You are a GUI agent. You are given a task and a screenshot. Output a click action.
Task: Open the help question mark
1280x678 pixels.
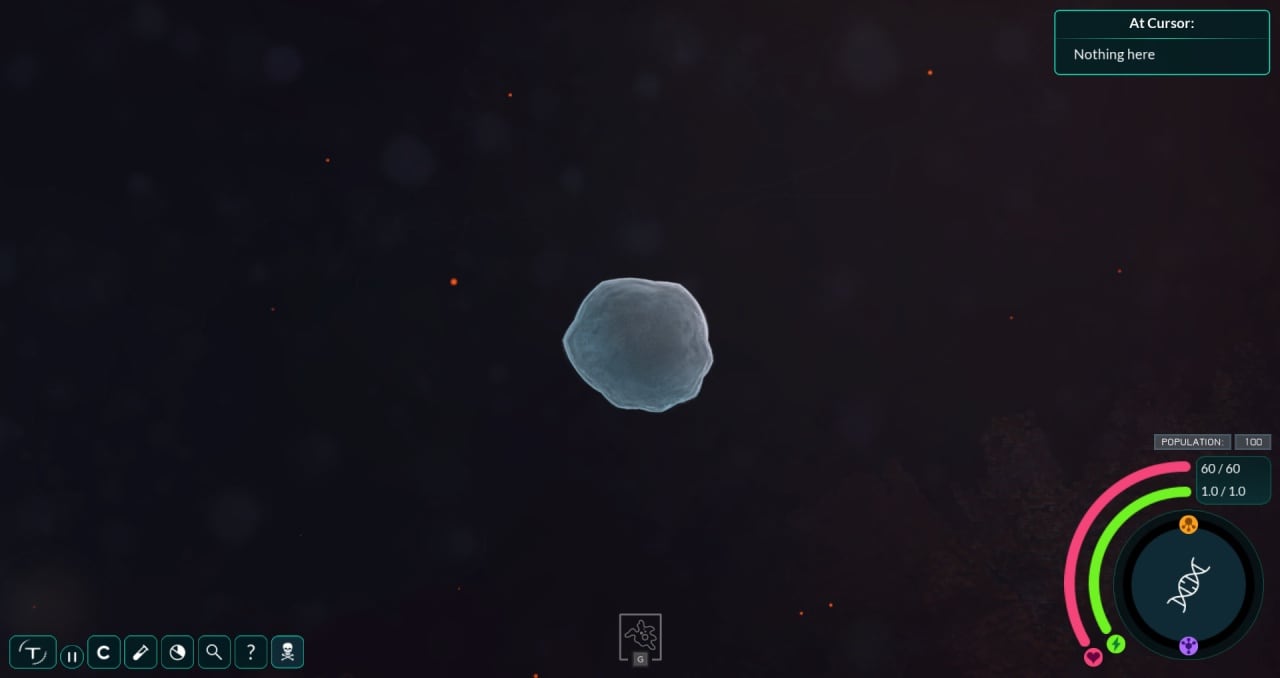click(251, 653)
